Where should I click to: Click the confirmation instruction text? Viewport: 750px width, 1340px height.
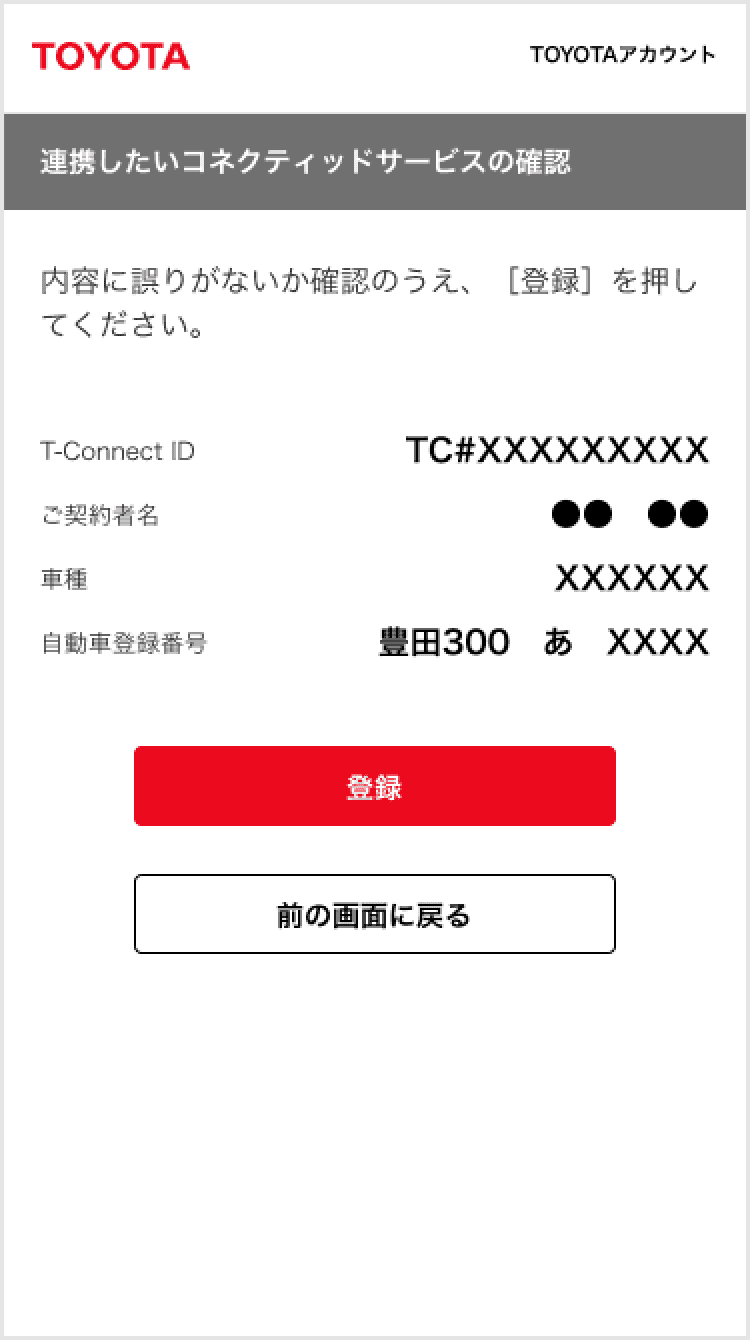(x=370, y=303)
